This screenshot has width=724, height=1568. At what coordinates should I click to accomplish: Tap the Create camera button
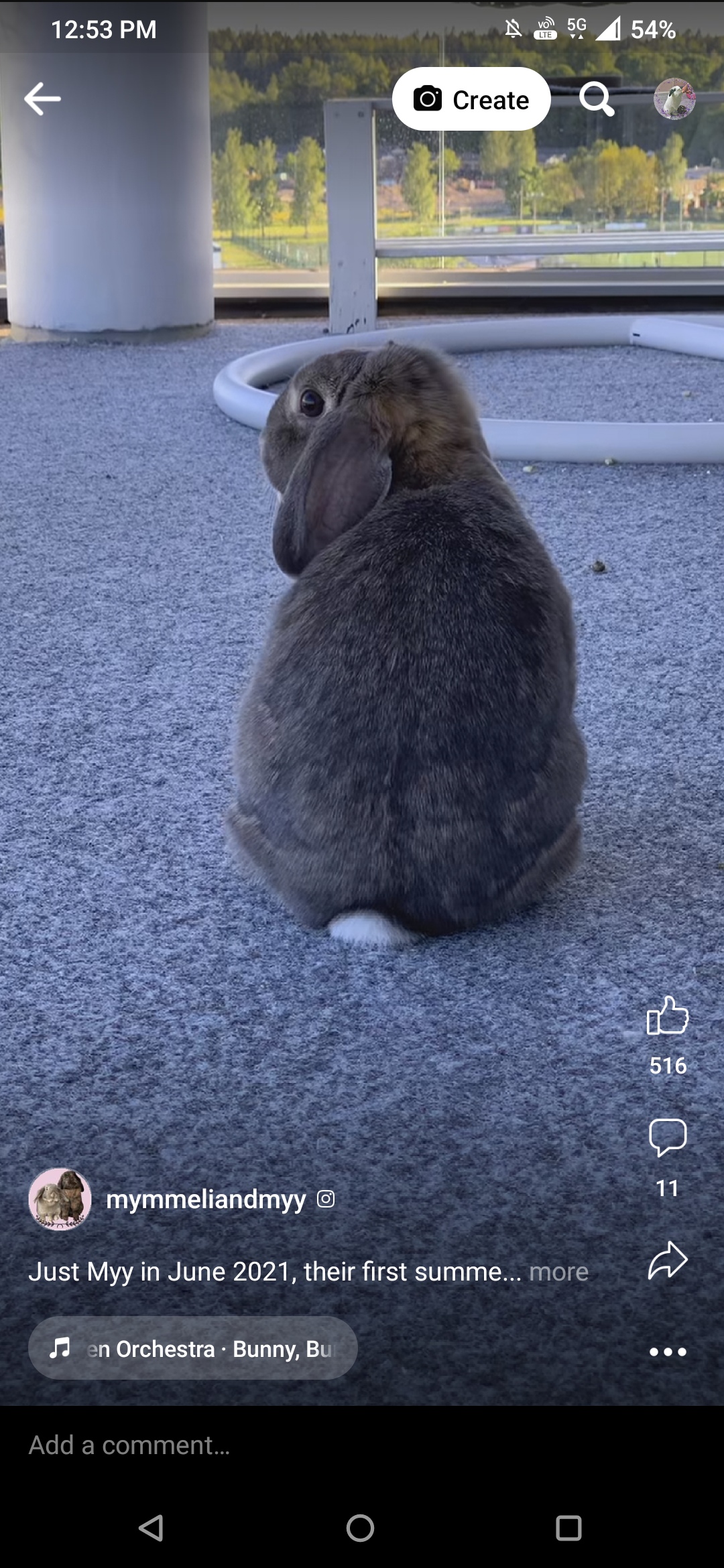tap(471, 99)
